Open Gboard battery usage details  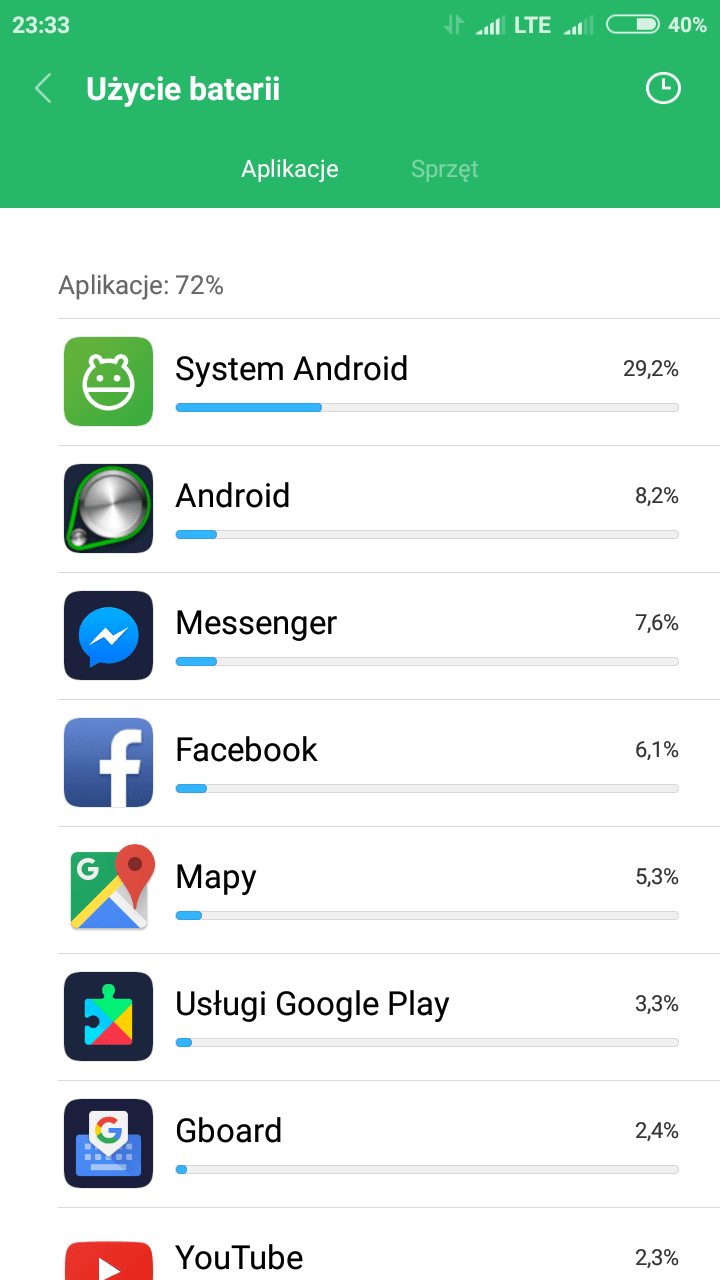(380, 1144)
